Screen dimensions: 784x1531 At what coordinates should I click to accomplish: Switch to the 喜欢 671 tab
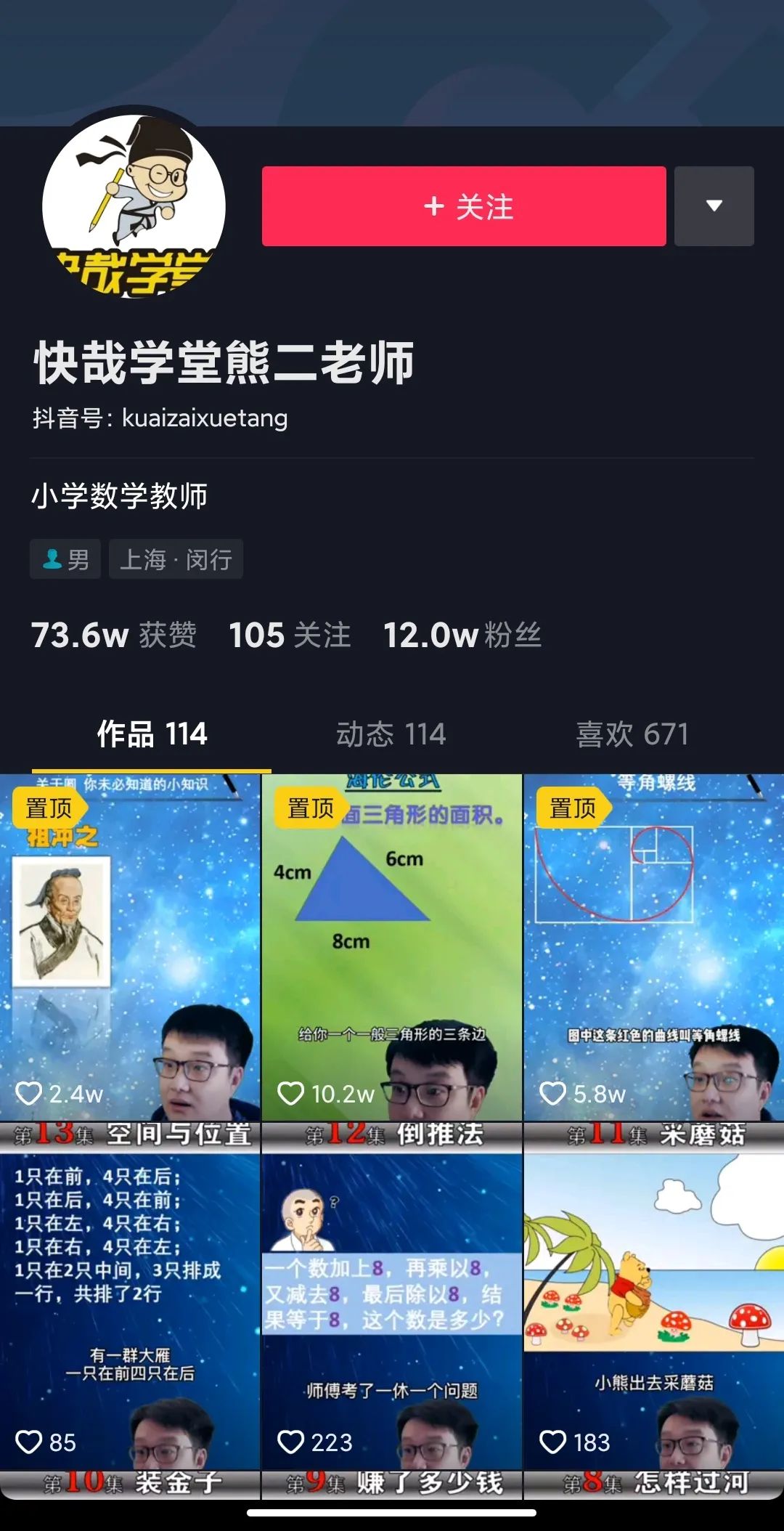click(632, 734)
